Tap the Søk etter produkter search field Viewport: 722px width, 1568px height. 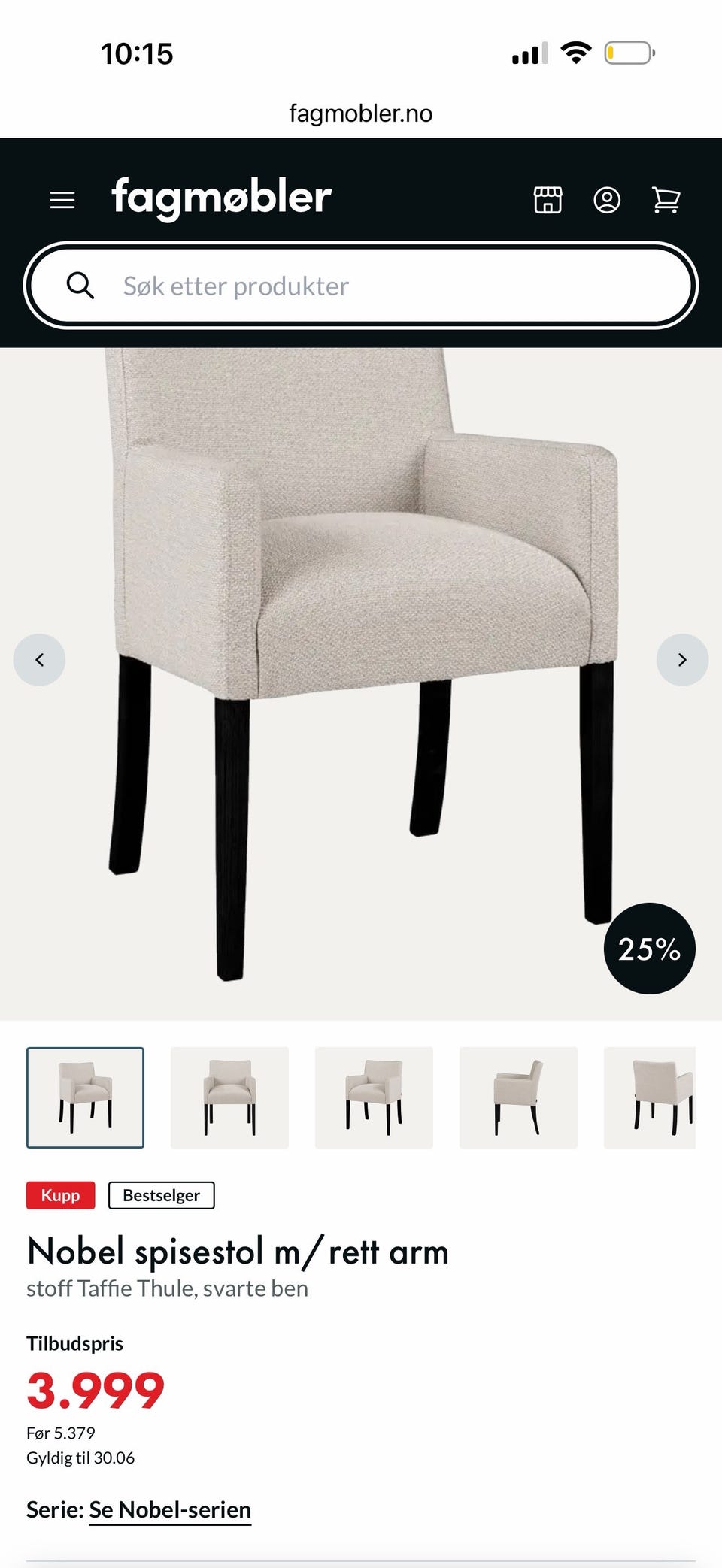point(361,286)
